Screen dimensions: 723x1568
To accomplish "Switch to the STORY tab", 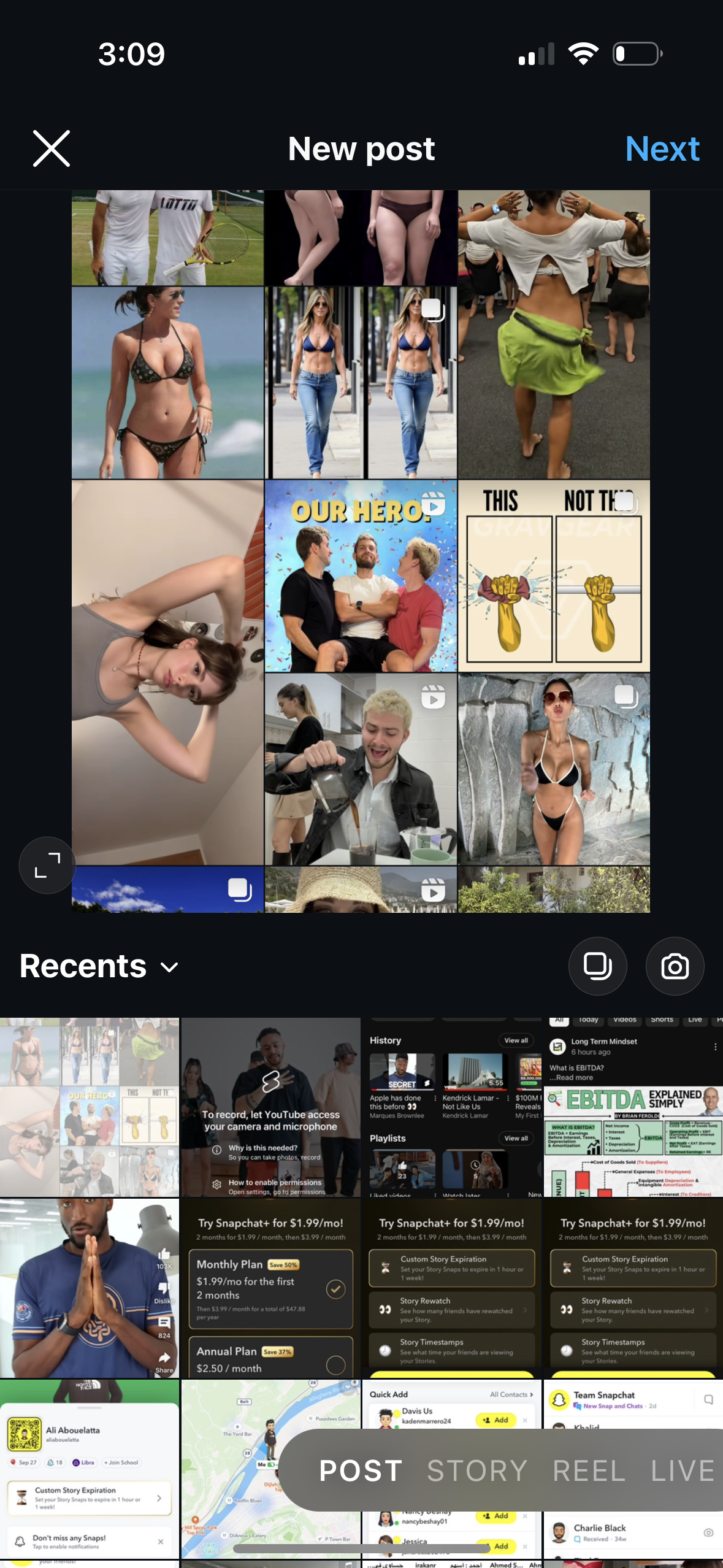I will 478,1471.
